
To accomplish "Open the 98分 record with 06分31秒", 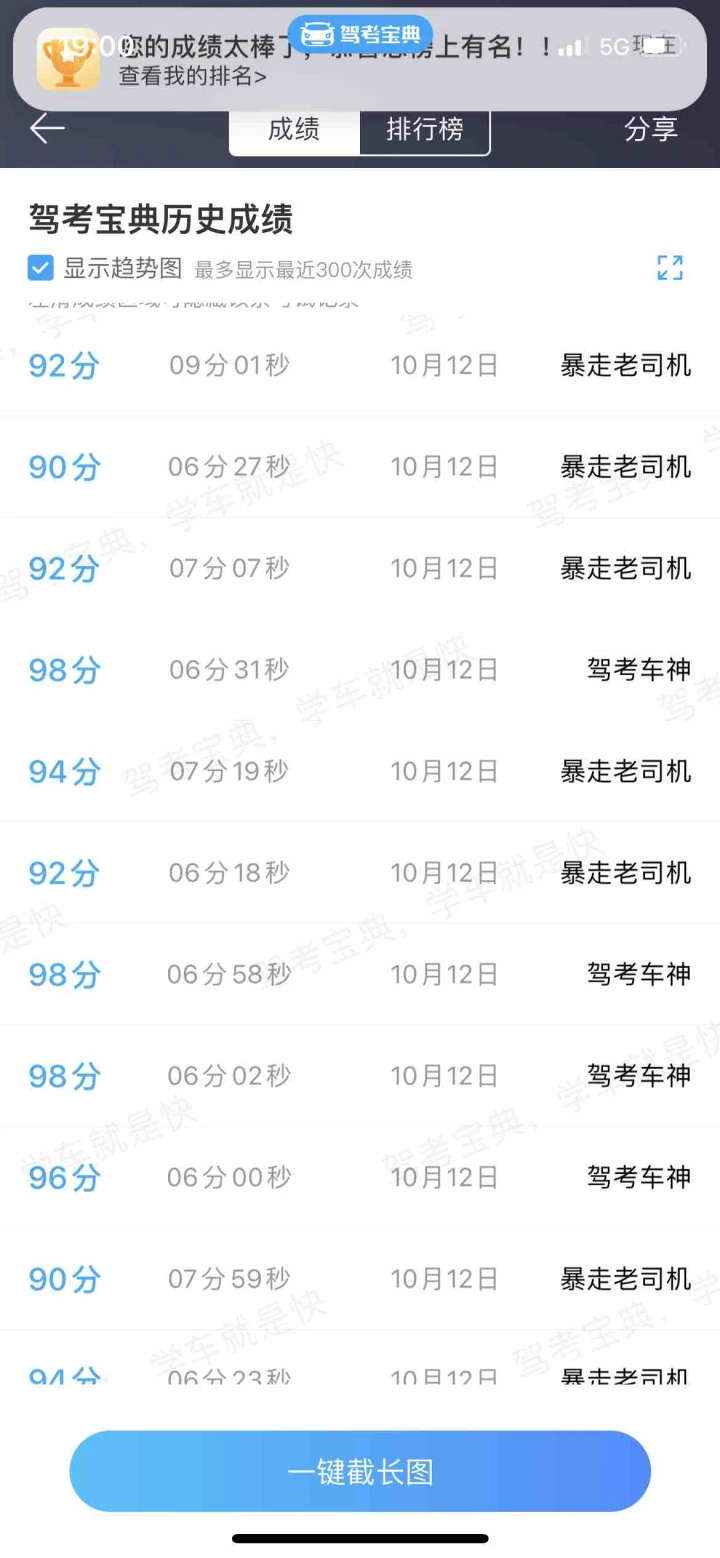I will coord(360,669).
